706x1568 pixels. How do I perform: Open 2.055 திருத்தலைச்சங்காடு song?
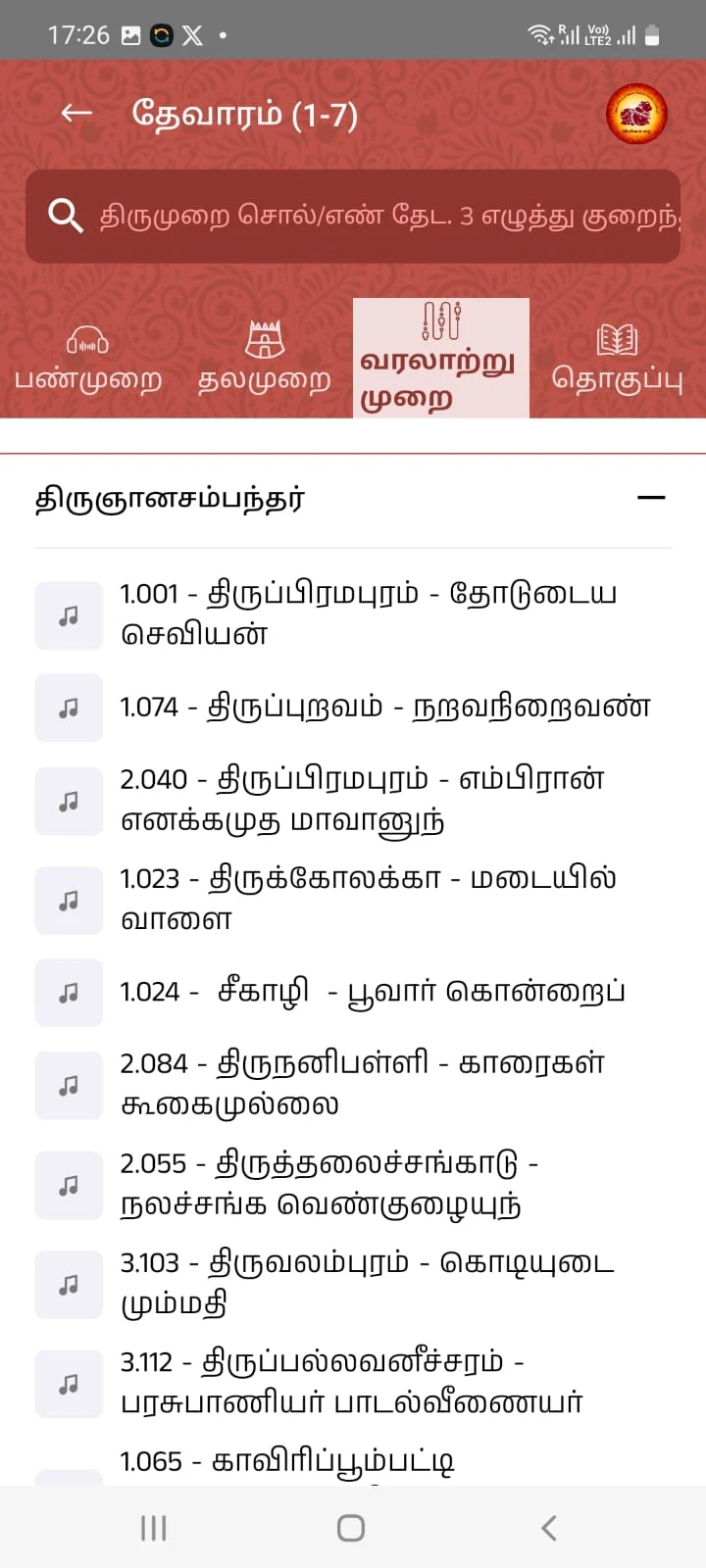coord(328,1184)
